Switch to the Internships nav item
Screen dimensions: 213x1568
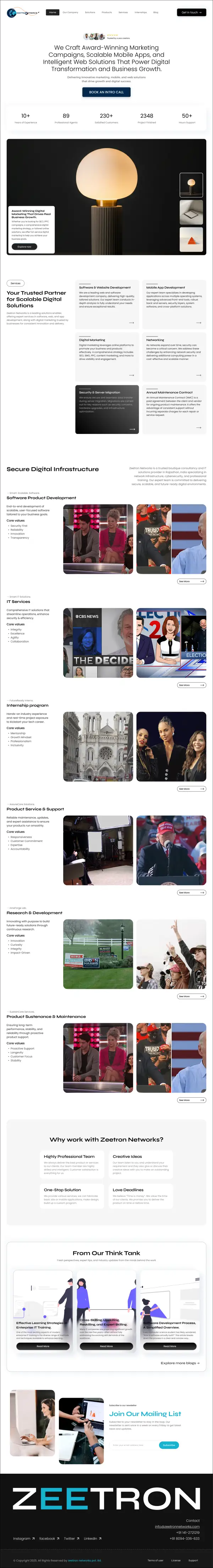[x=140, y=12]
